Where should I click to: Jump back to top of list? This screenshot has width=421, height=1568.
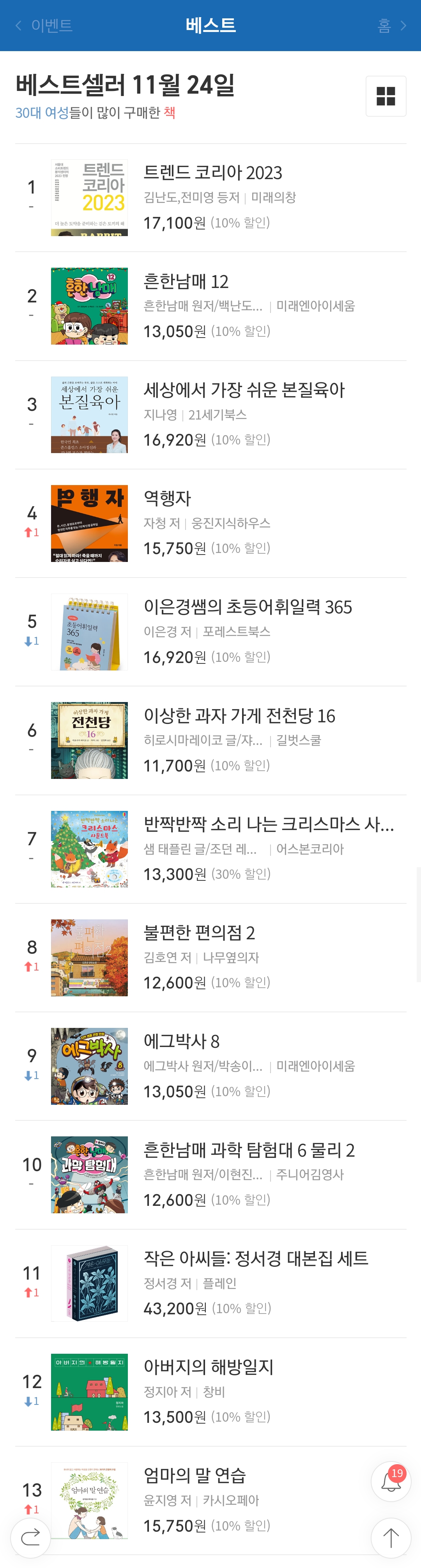pos(391,1538)
